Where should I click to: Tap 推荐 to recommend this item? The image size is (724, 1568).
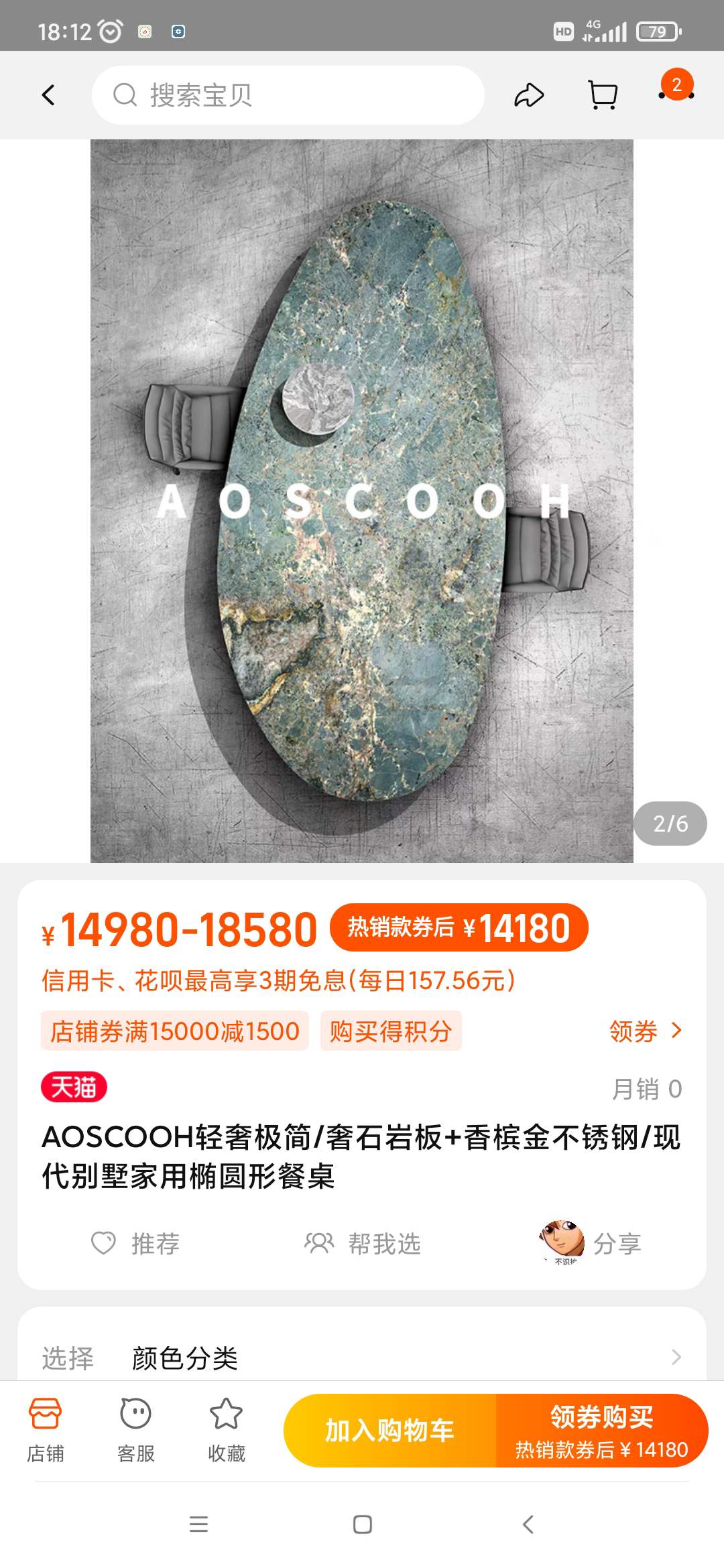(136, 1244)
